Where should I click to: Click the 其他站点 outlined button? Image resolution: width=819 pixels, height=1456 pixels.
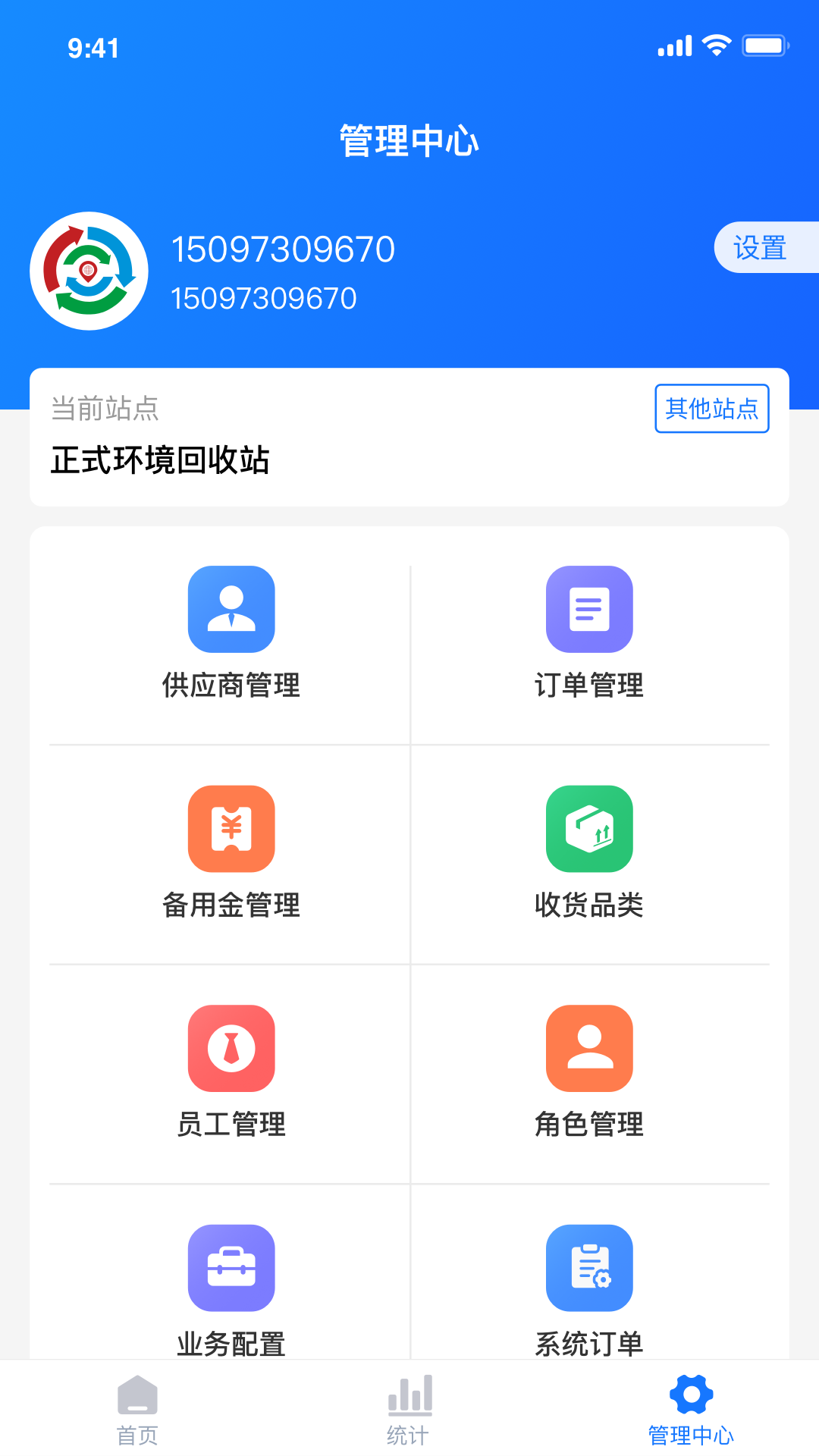pos(712,409)
